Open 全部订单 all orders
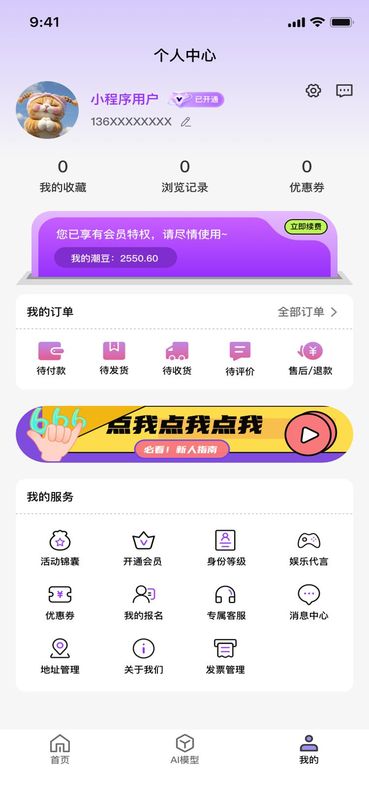This screenshot has height=800, width=369. coord(308,312)
